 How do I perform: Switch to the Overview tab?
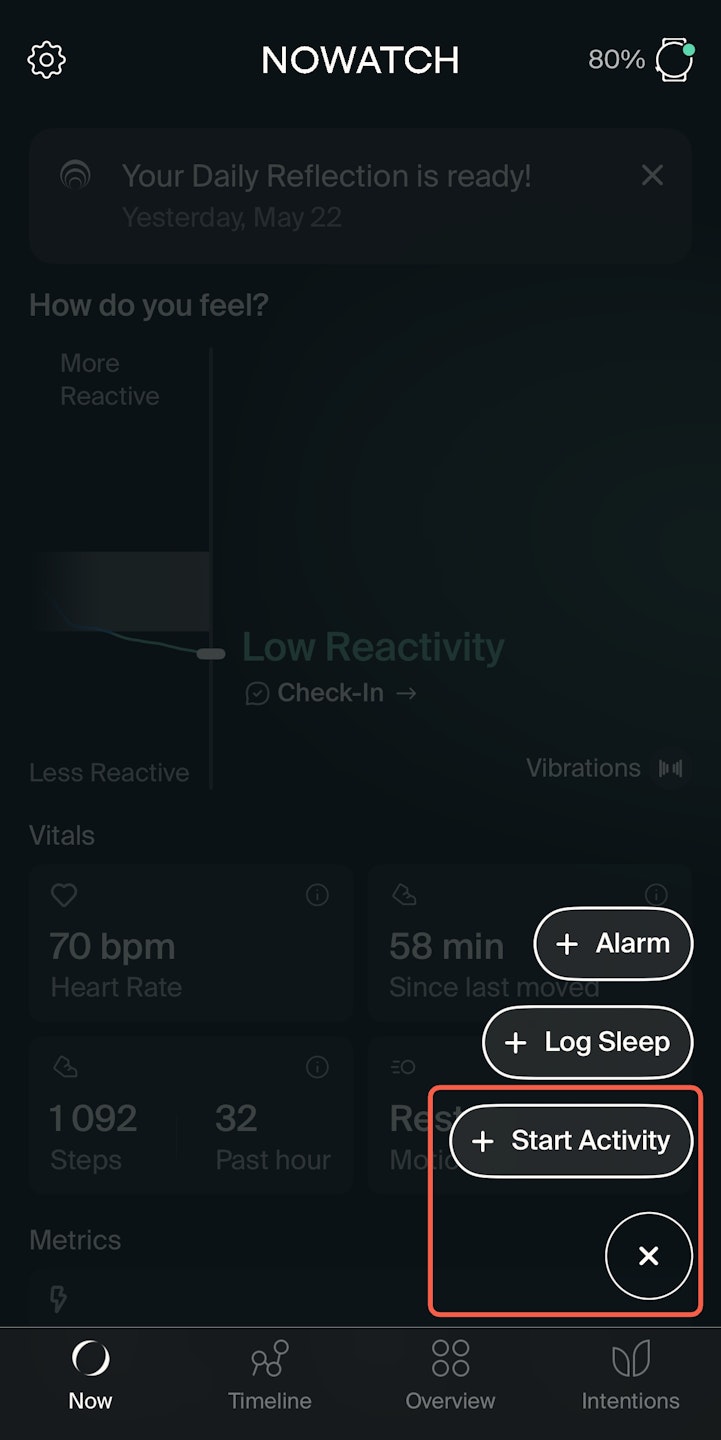[x=450, y=1375]
